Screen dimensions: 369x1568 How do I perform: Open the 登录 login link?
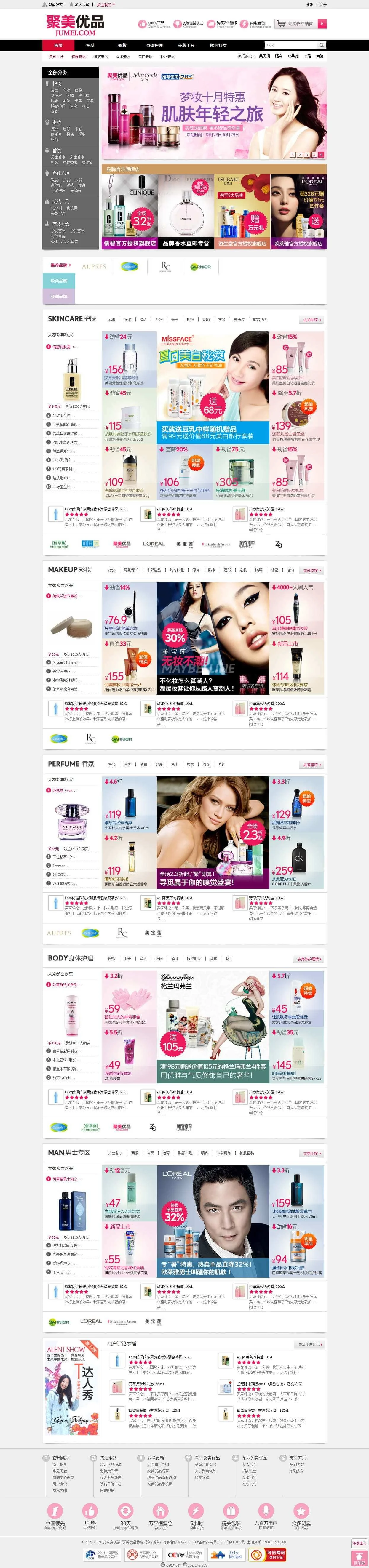click(309, 4)
